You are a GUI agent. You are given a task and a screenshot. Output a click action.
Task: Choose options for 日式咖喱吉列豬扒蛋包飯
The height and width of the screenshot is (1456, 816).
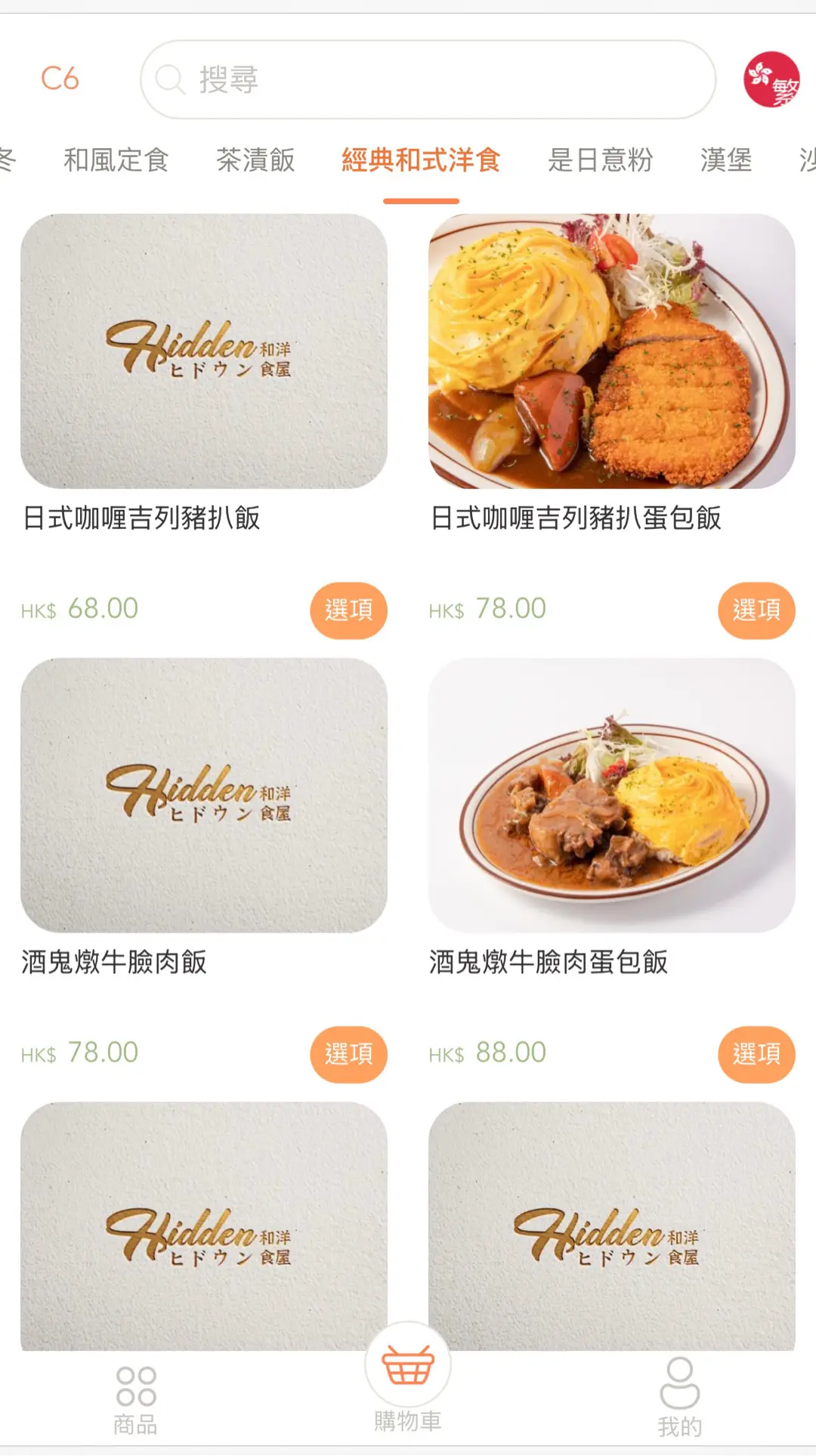[x=756, y=611]
